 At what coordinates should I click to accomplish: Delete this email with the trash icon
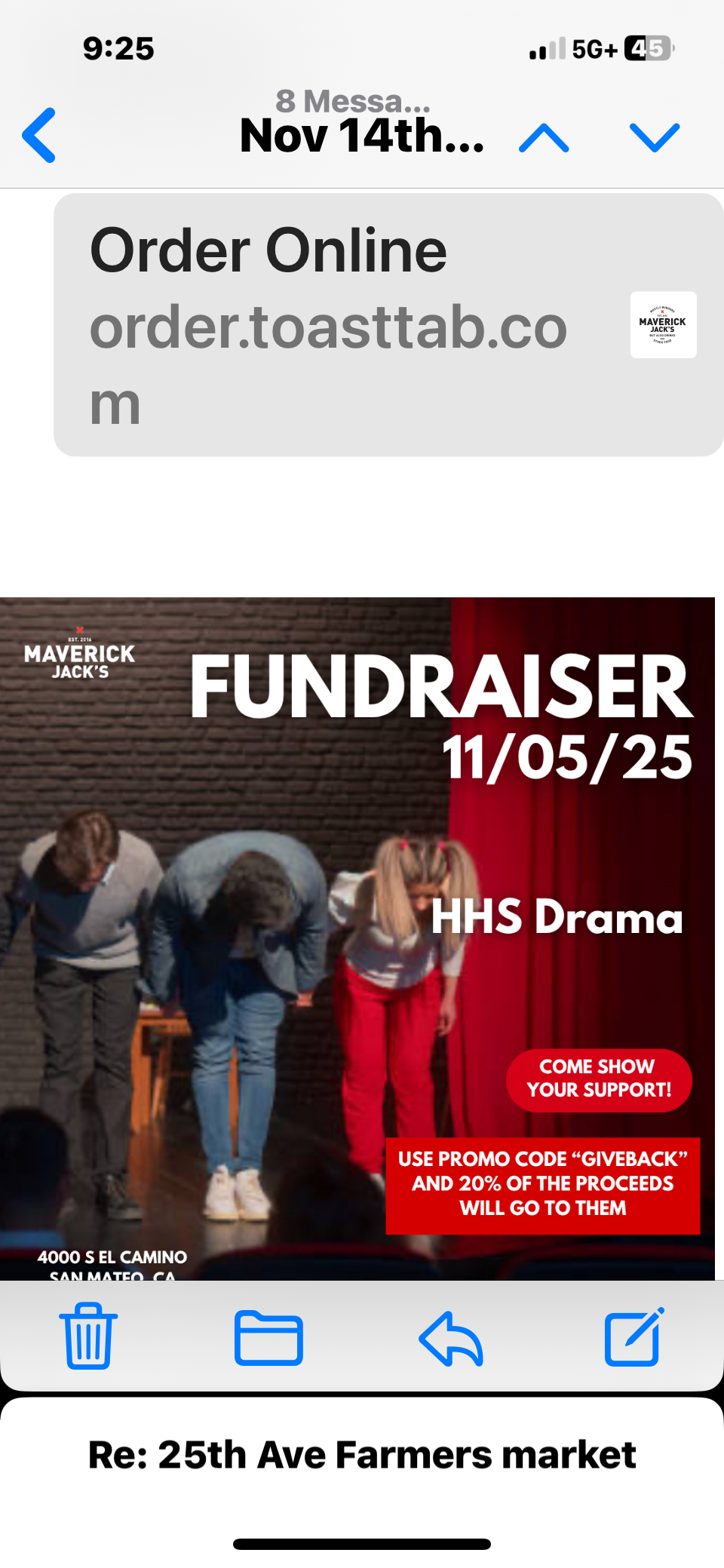point(88,1336)
